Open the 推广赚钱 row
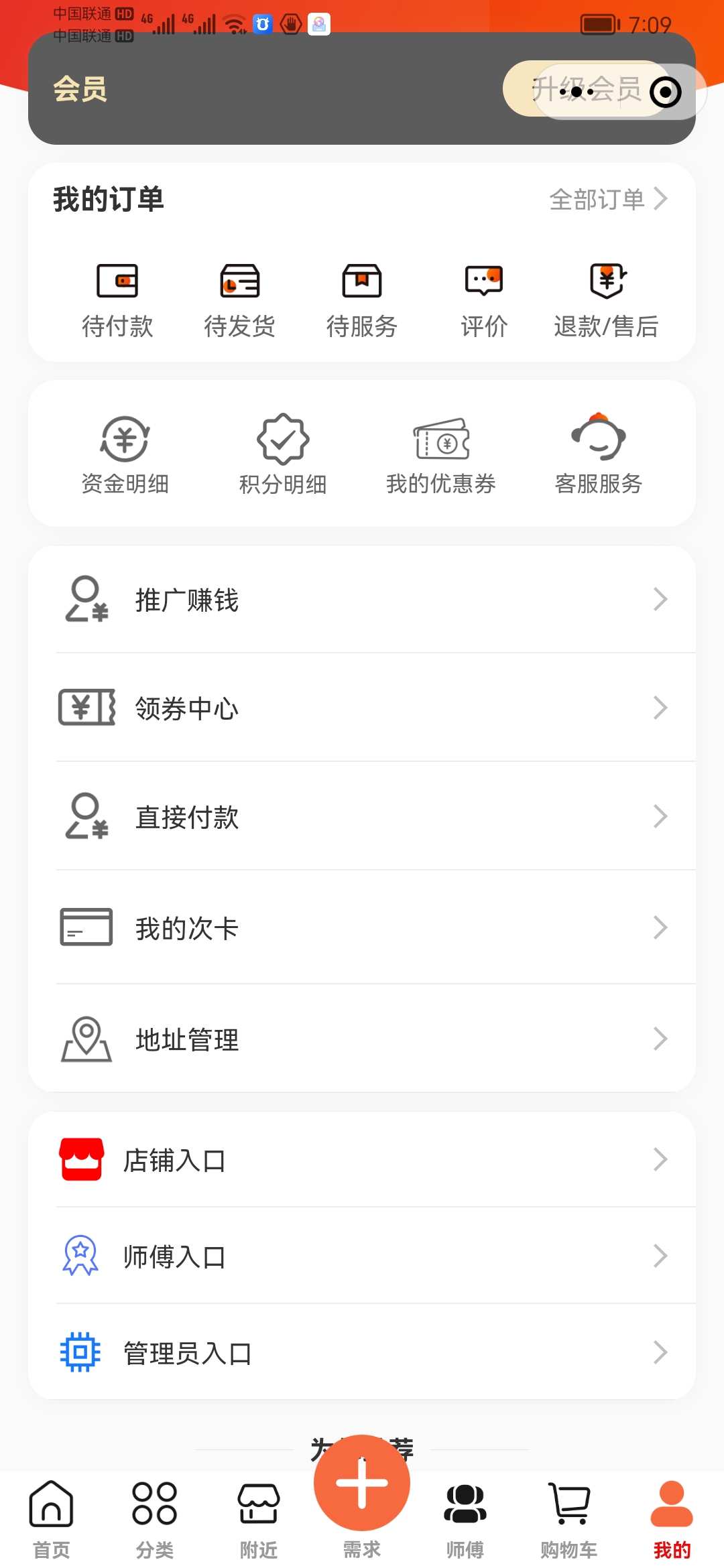This screenshot has width=724, height=1568. [x=362, y=600]
